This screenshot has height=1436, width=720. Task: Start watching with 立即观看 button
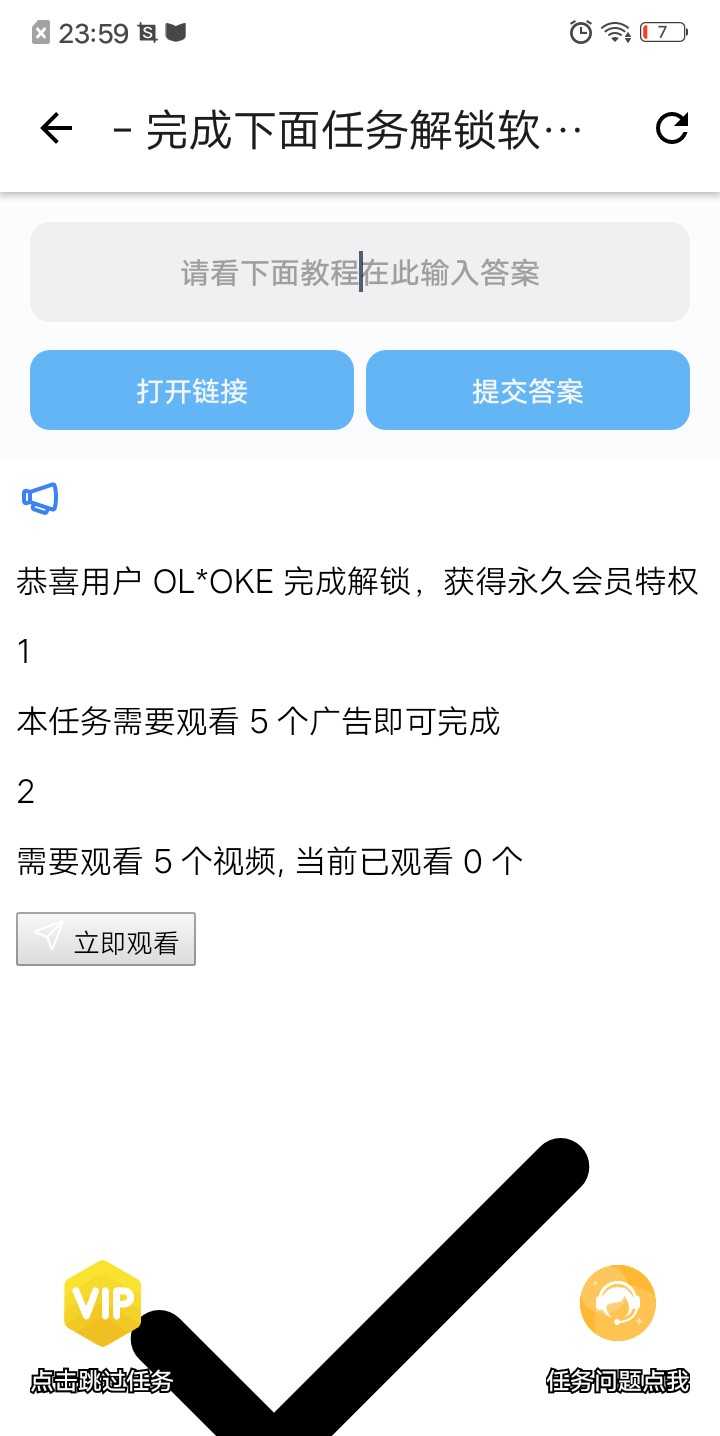pyautogui.click(x=106, y=939)
